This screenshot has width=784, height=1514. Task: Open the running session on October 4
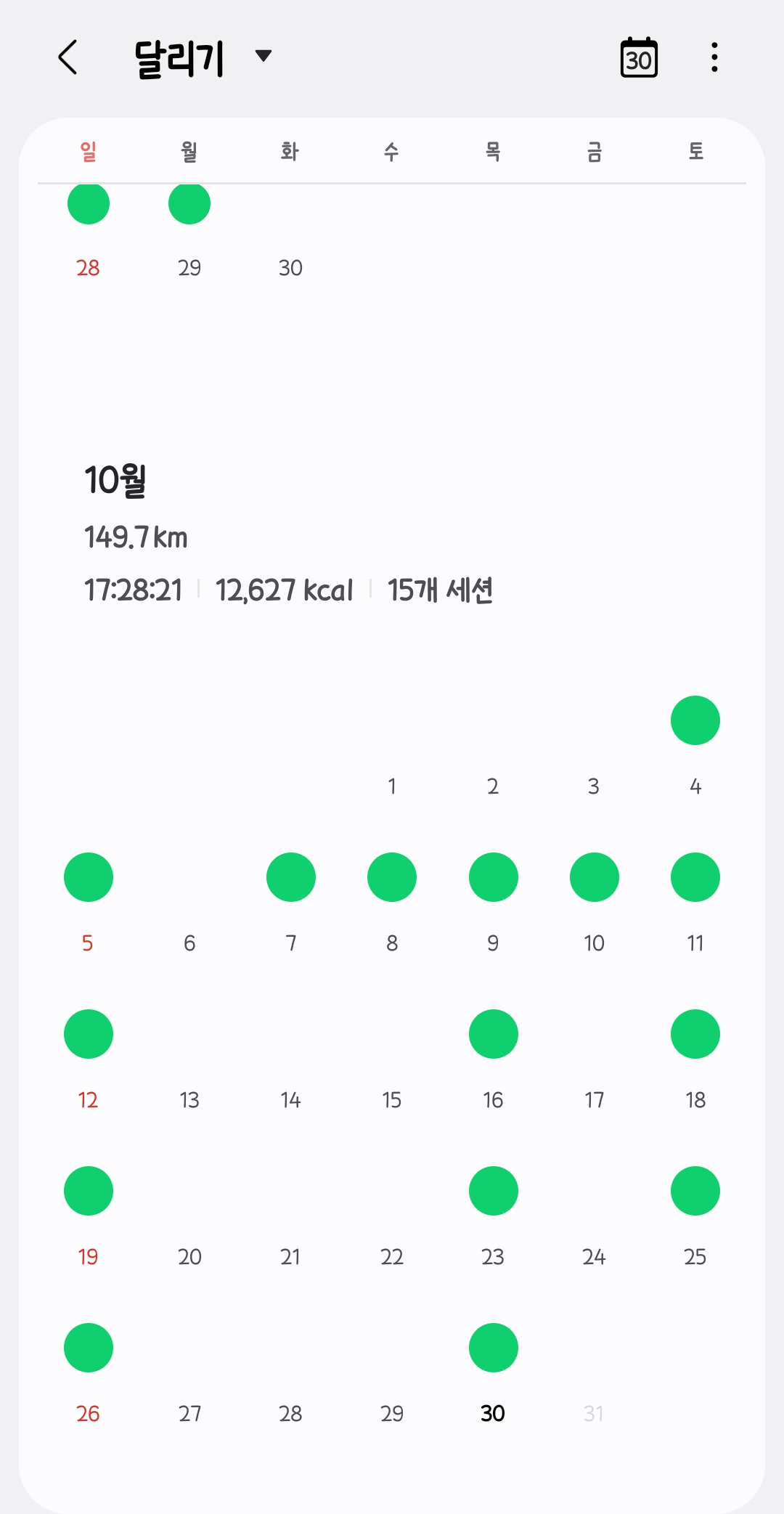(x=695, y=721)
